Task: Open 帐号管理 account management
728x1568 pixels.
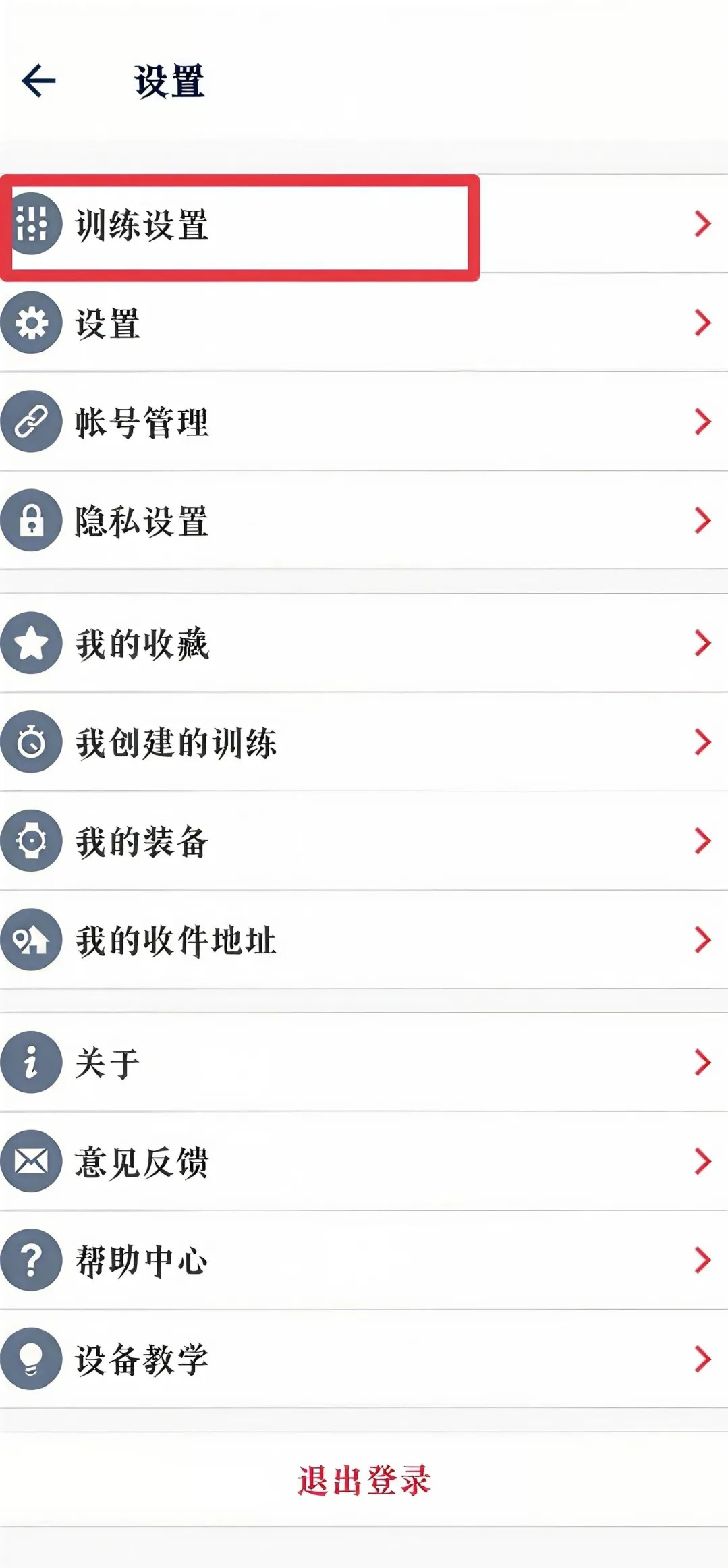Action: point(142,422)
